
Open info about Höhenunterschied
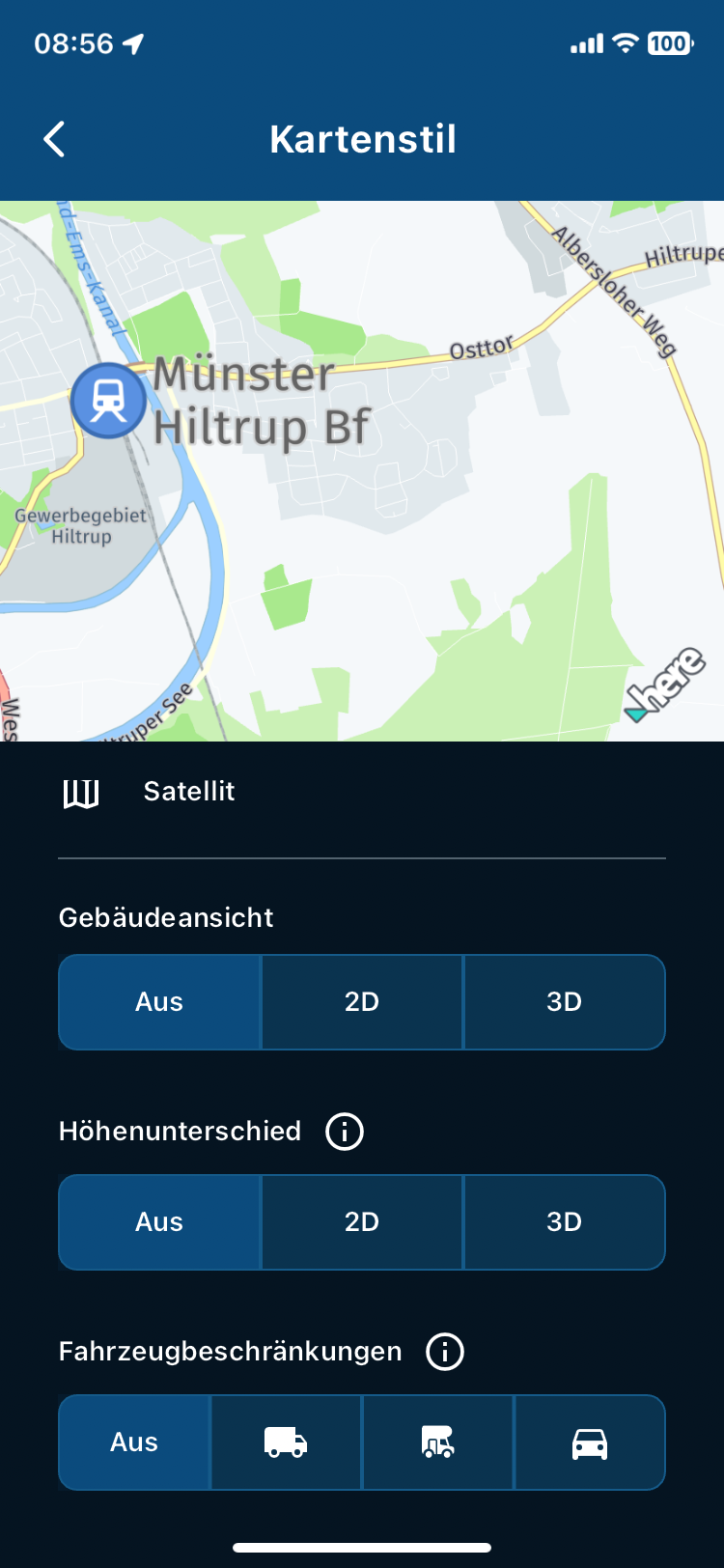click(x=345, y=1131)
